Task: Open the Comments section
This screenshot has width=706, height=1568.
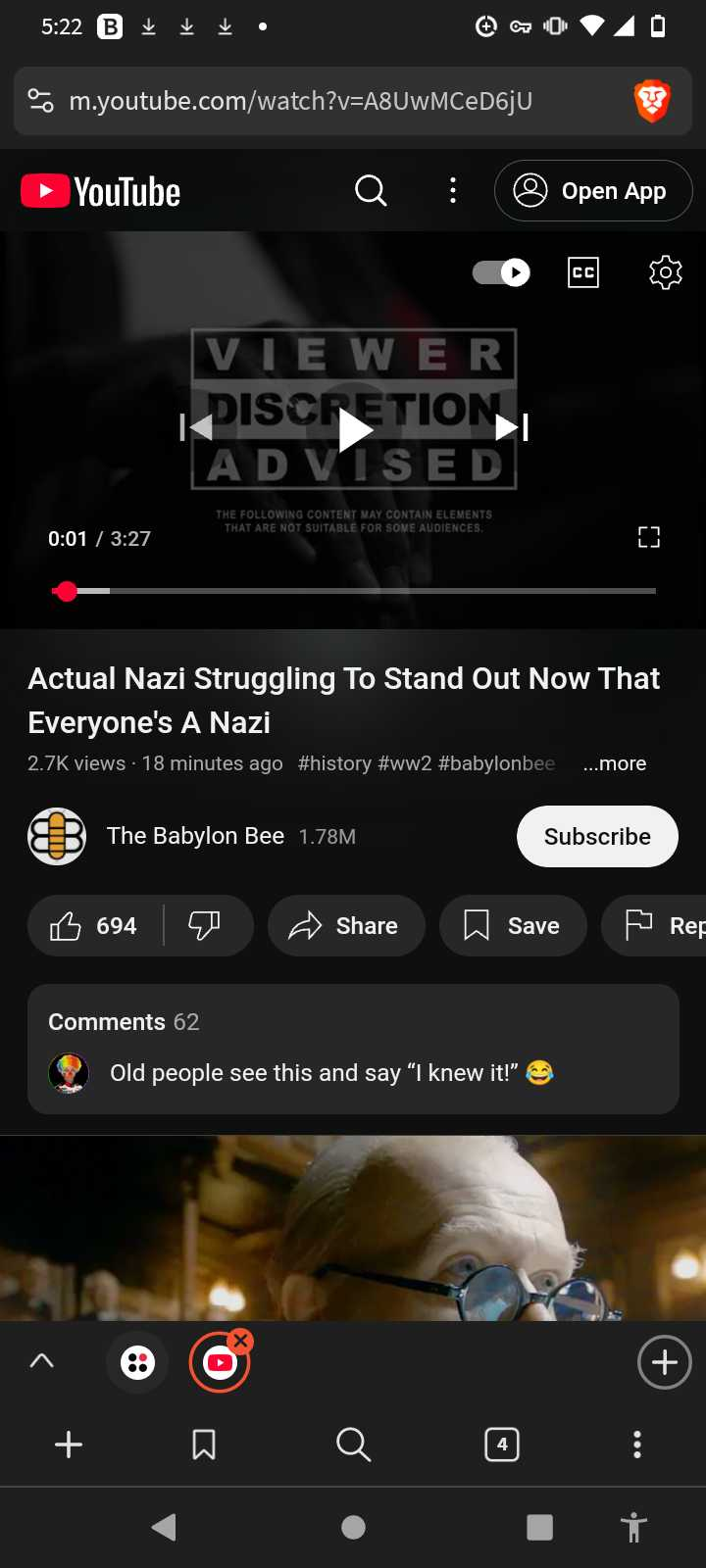Action: 353,1049
